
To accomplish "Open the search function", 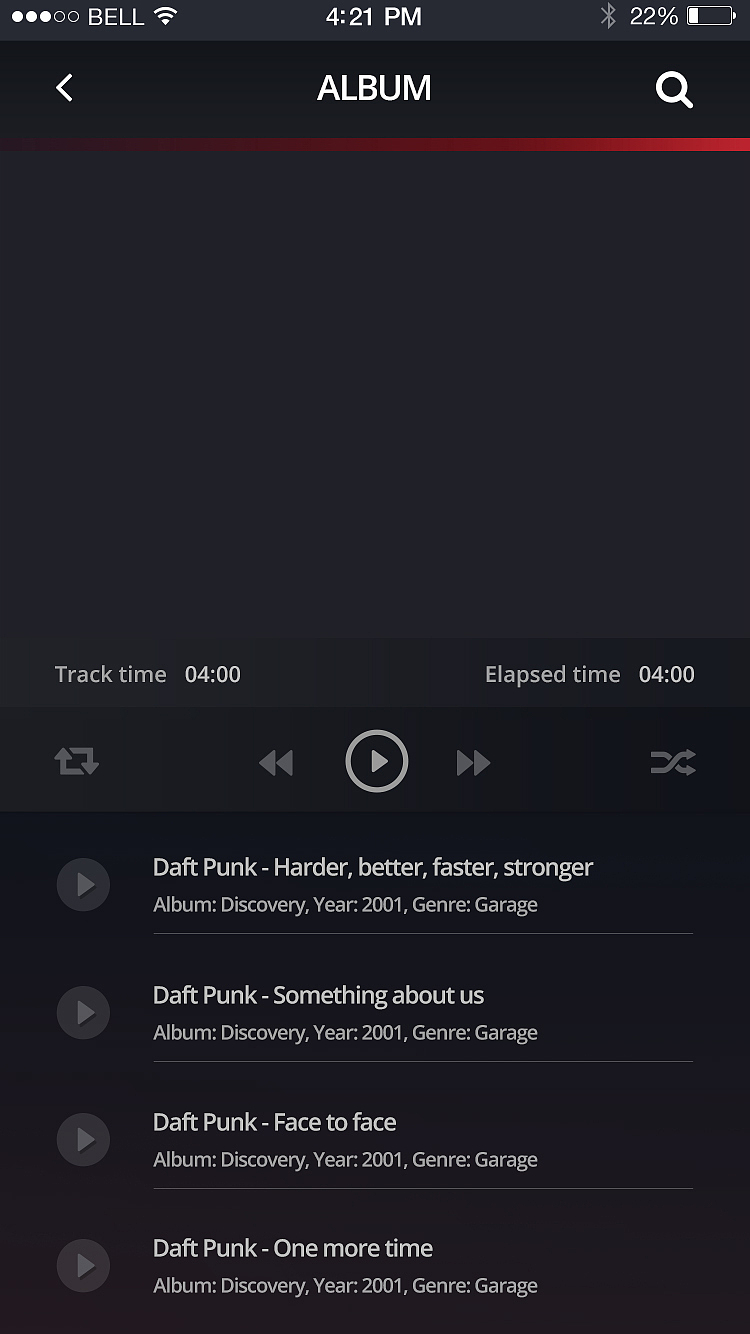I will click(x=673, y=89).
